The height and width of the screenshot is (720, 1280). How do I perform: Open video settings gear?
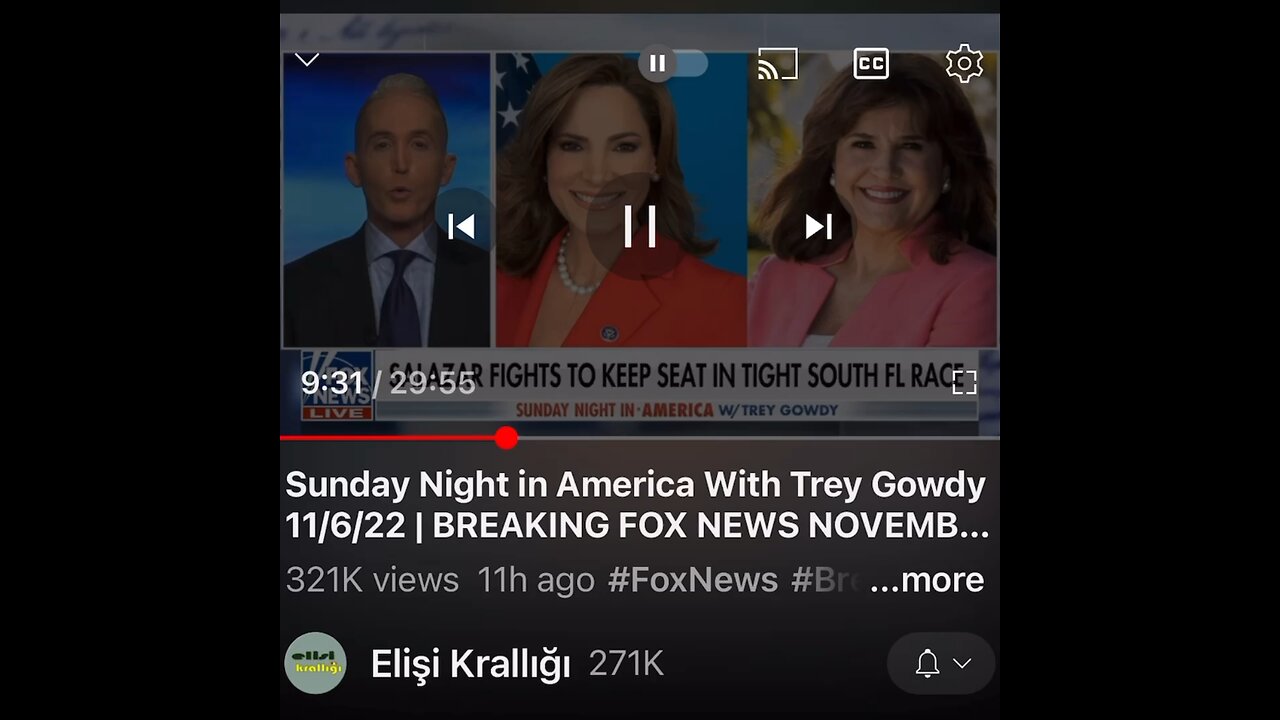pos(964,64)
